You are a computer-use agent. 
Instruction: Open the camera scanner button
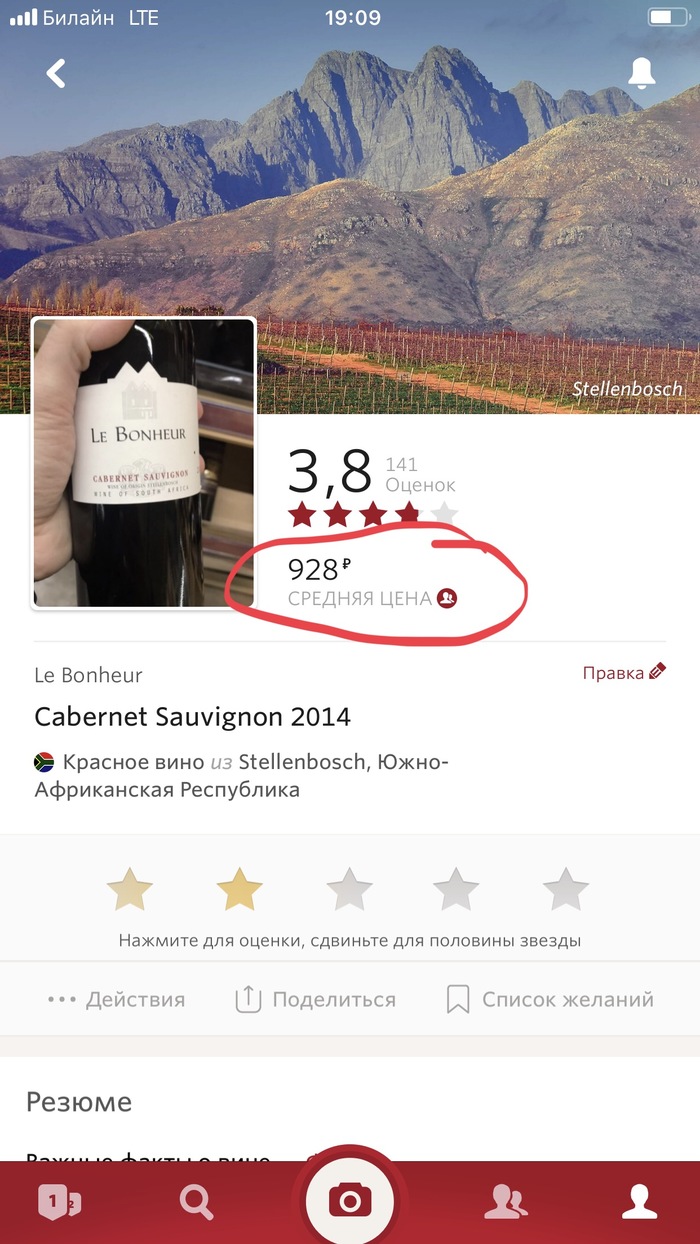(x=350, y=1200)
